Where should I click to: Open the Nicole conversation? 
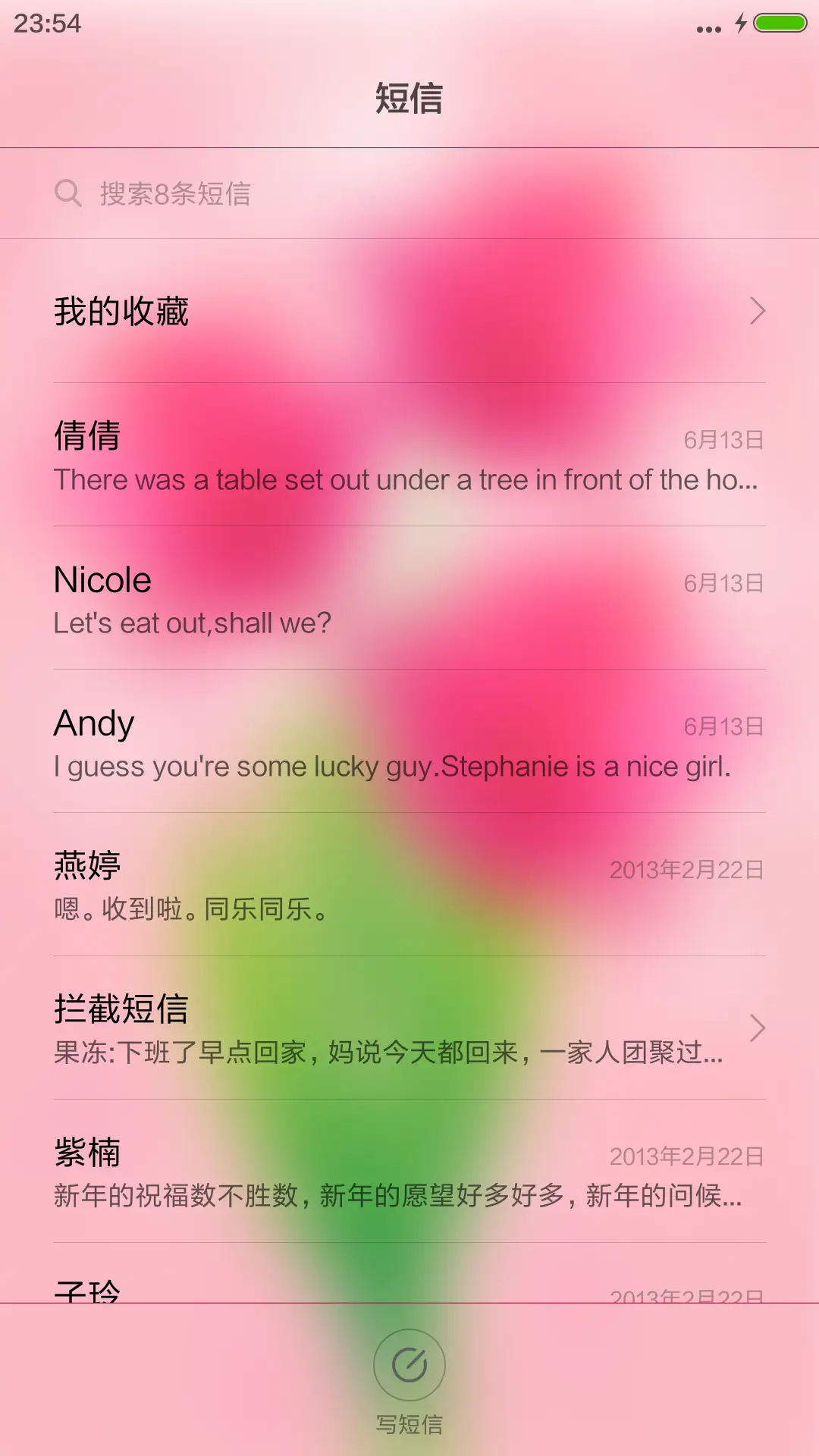[x=409, y=599]
